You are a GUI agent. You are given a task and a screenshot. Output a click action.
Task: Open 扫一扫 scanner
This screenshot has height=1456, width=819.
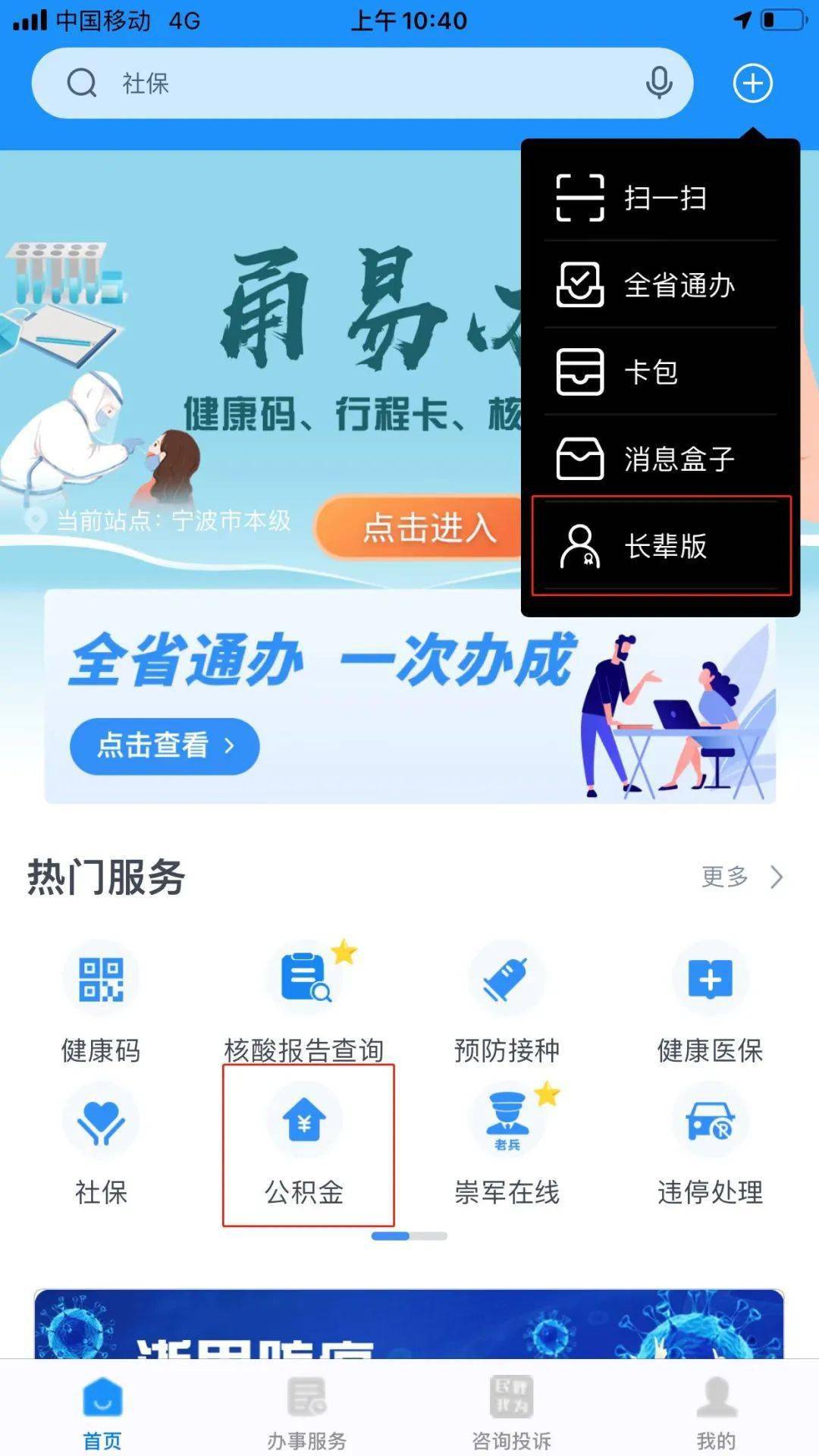660,198
